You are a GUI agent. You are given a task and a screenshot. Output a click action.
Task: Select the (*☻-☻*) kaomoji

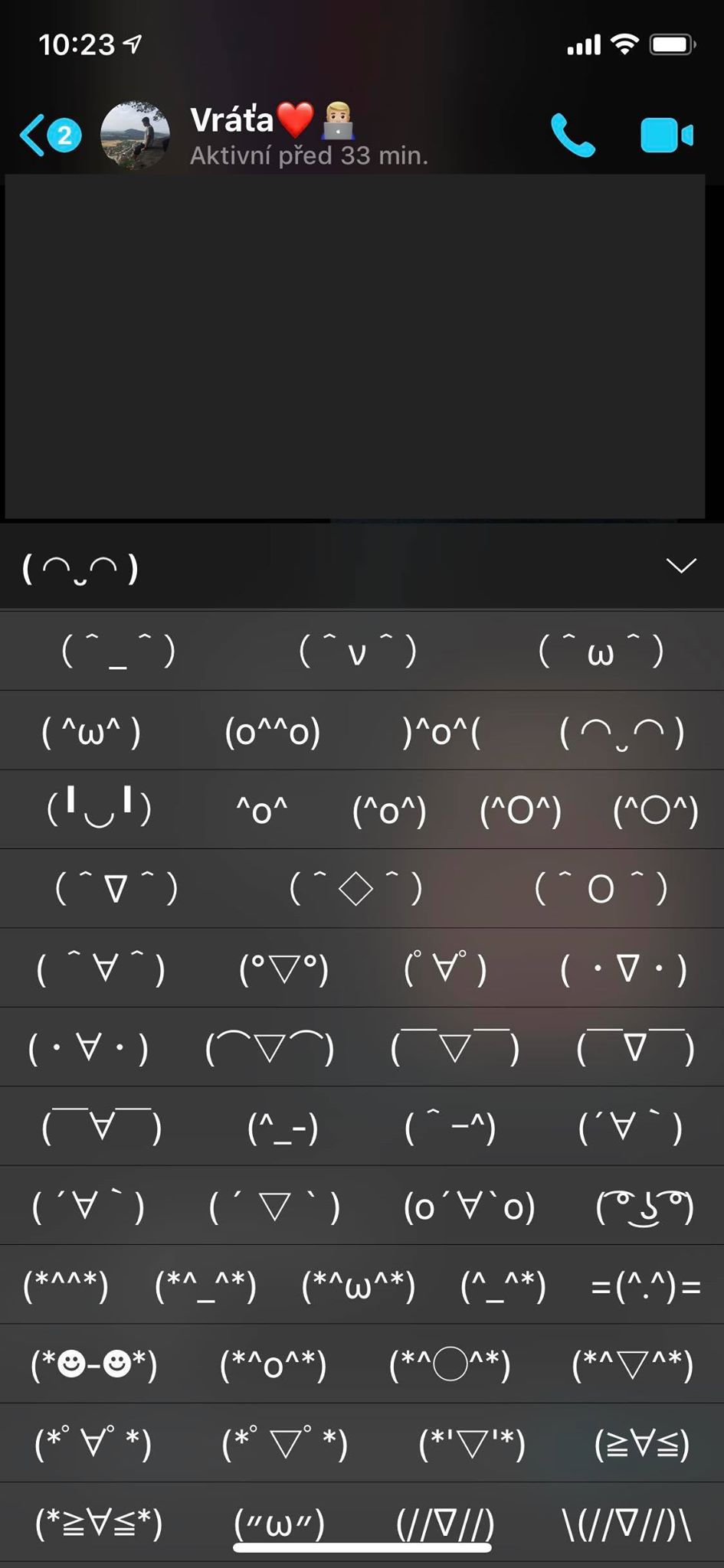pyautogui.click(x=93, y=1365)
